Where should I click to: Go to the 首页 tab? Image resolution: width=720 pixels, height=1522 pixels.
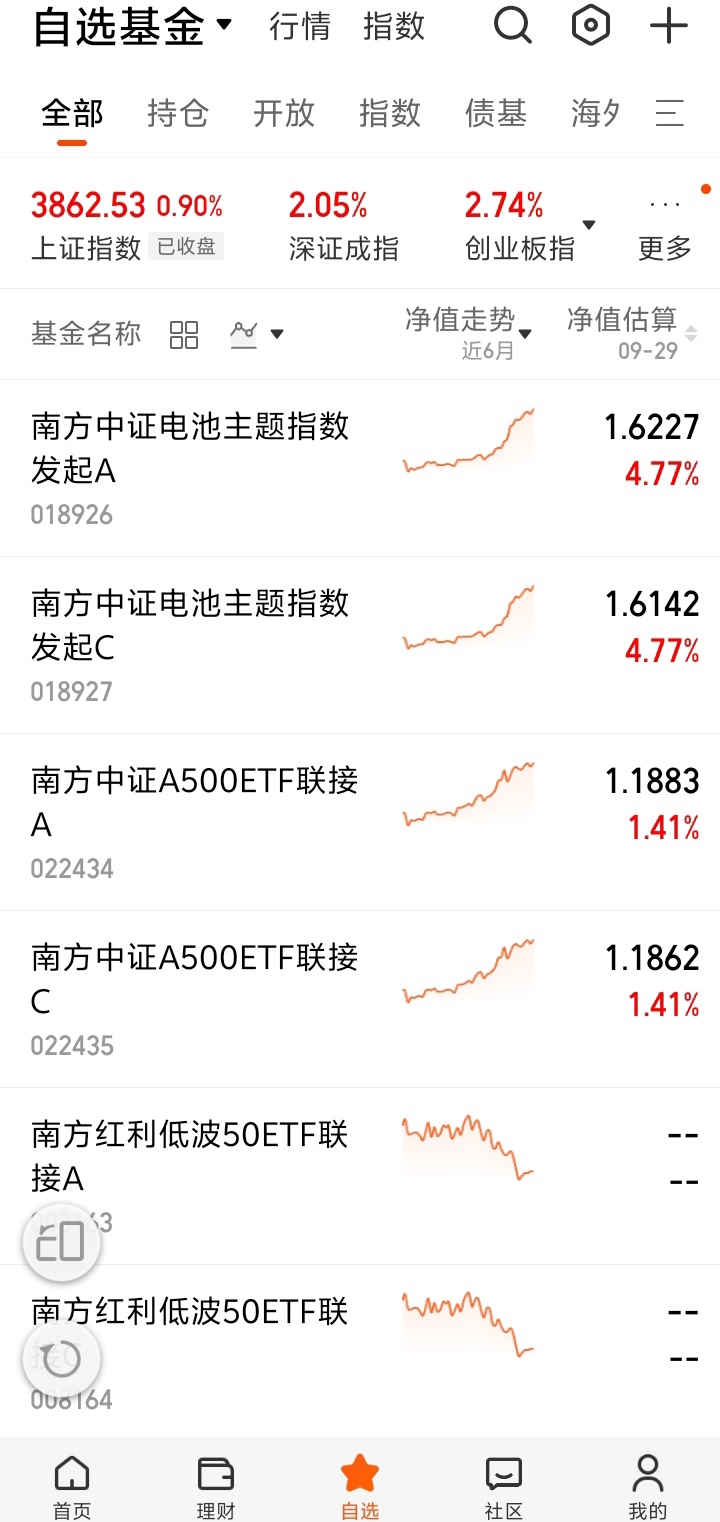(72, 1486)
